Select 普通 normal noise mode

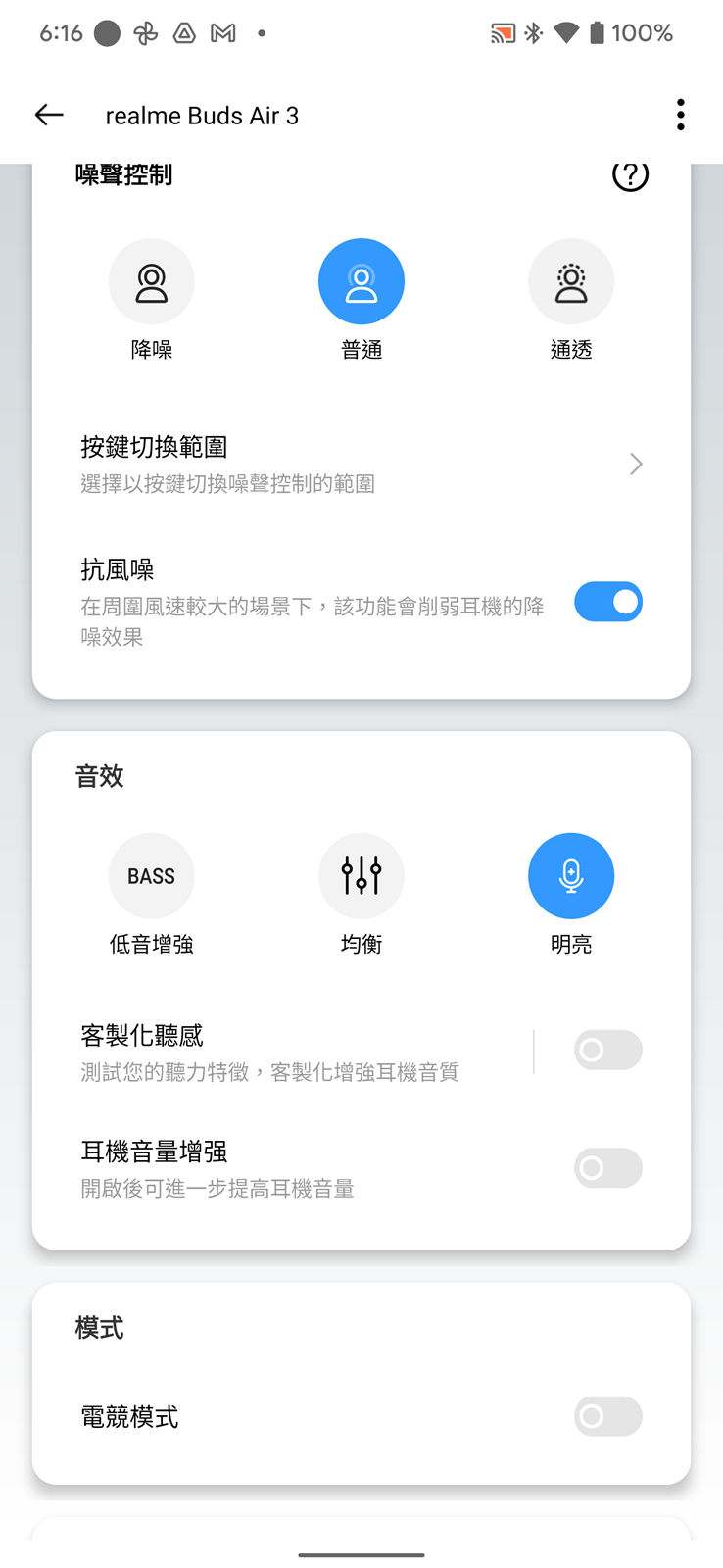[x=361, y=282]
